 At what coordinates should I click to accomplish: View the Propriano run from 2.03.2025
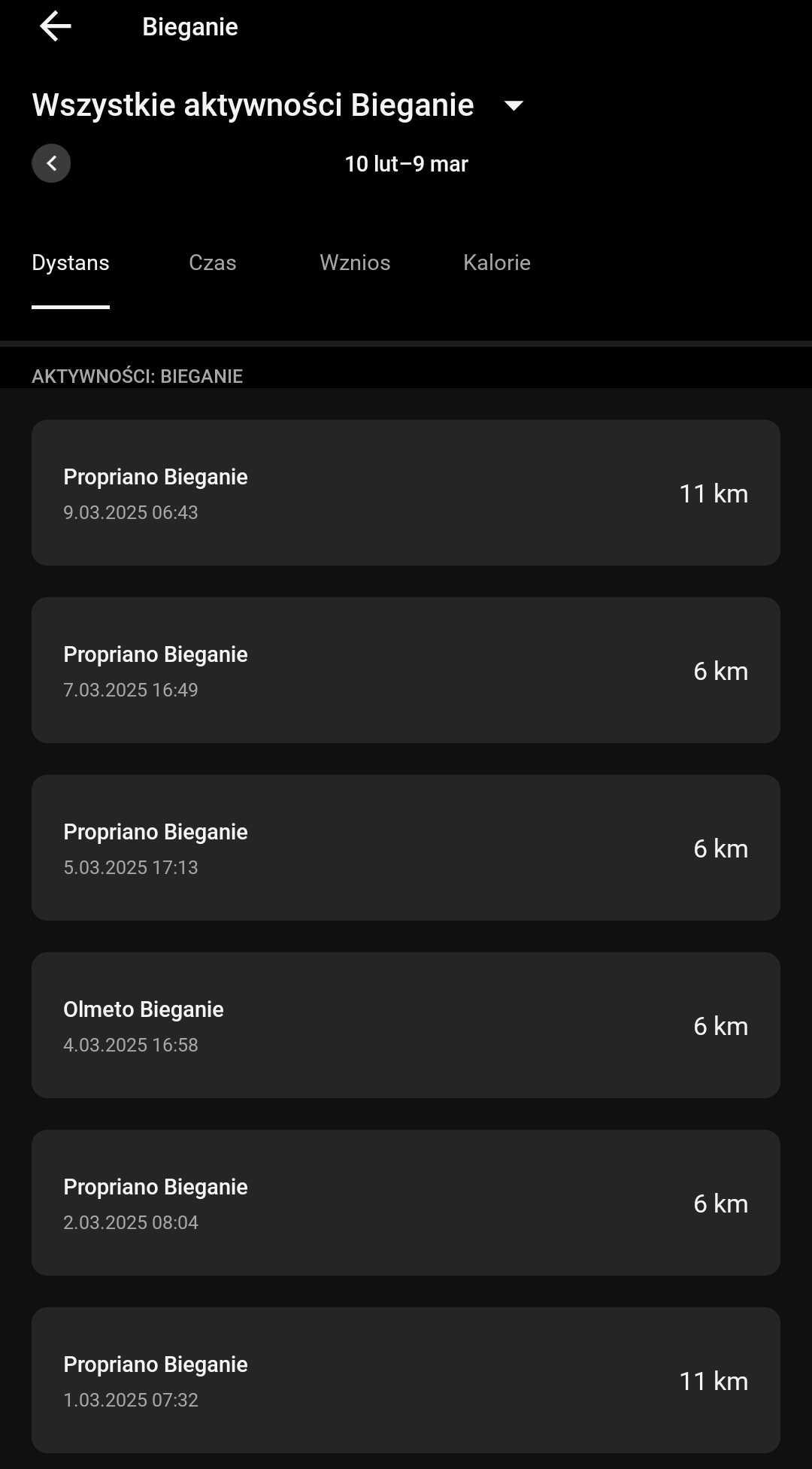pyautogui.click(x=406, y=1203)
